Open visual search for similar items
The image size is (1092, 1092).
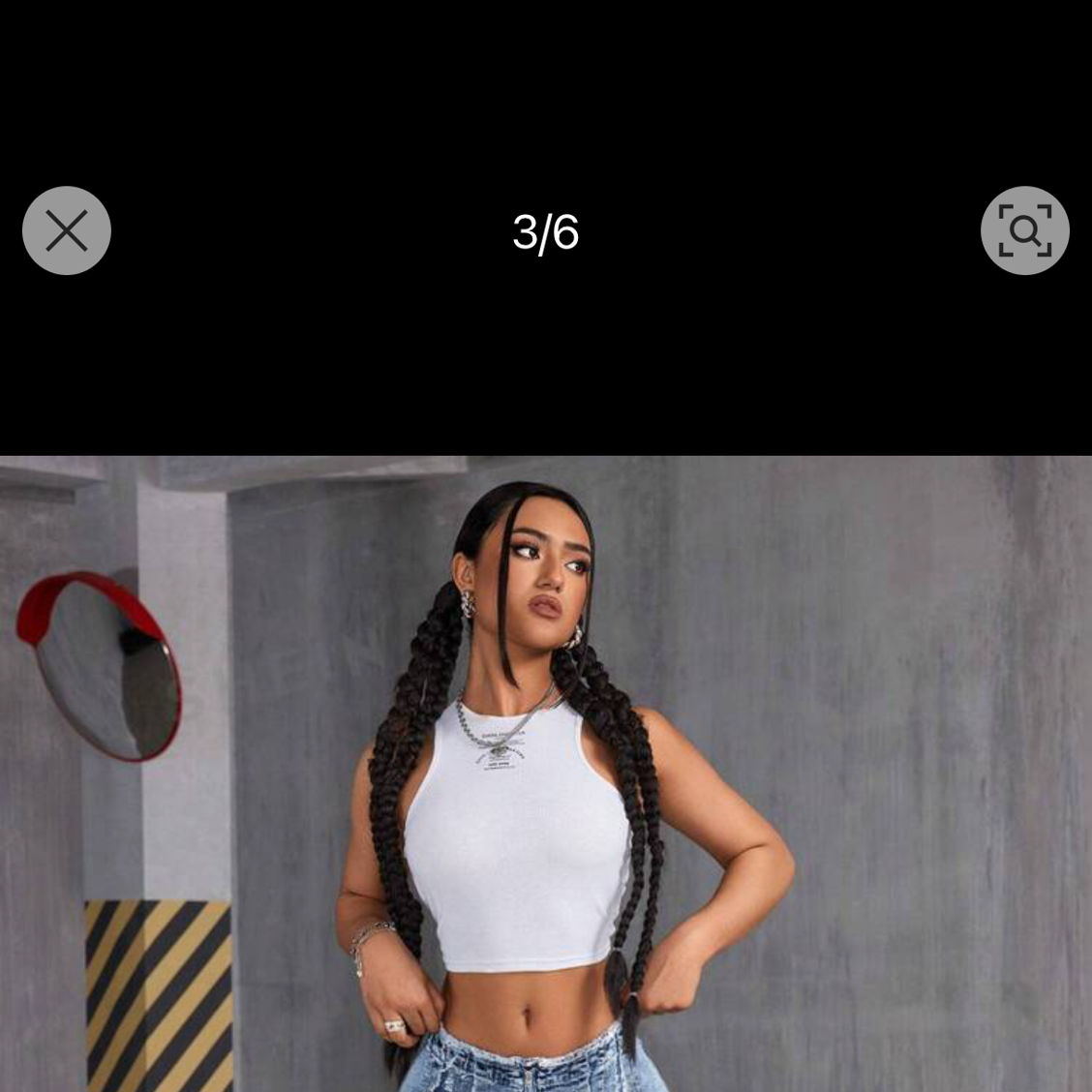[x=1024, y=230]
